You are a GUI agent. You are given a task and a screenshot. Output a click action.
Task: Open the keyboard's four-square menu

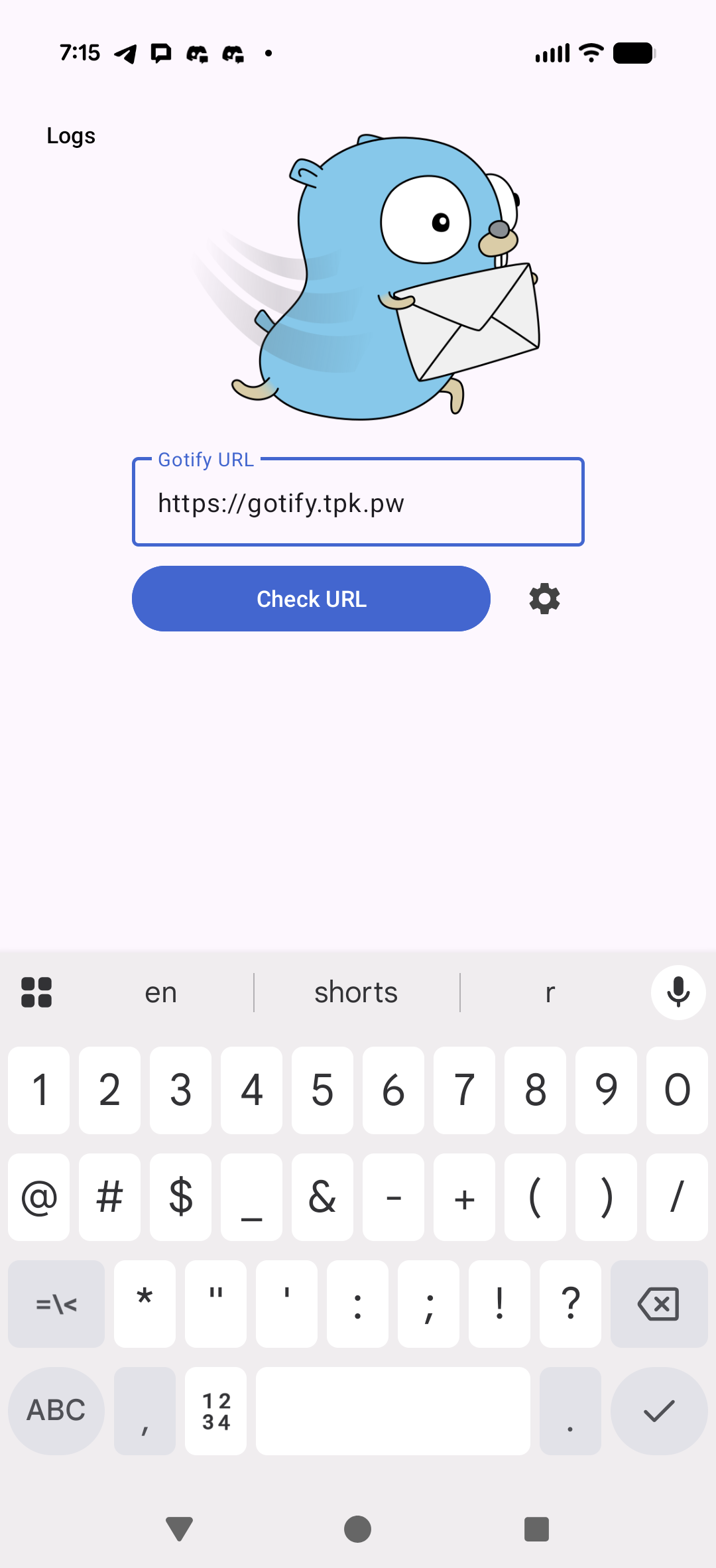click(36, 992)
